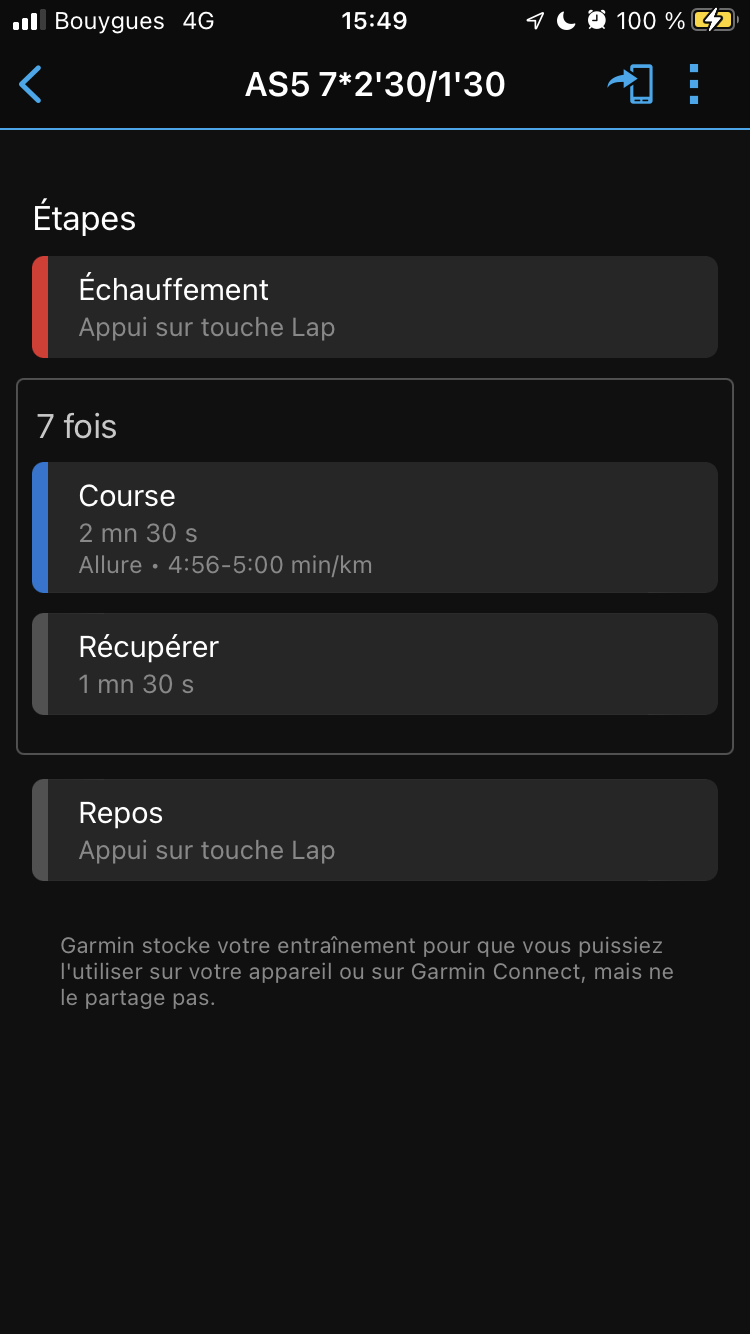Select the Récupérer step

pyautogui.click(x=375, y=664)
